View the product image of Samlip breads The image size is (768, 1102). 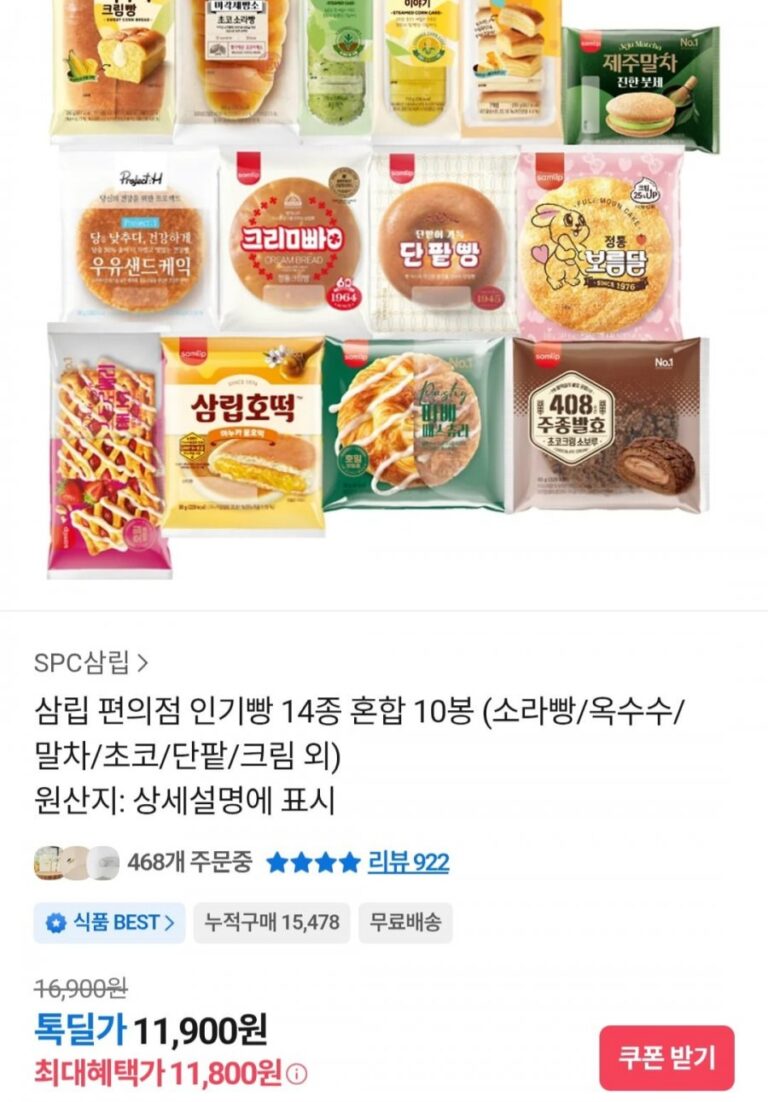tap(384, 290)
